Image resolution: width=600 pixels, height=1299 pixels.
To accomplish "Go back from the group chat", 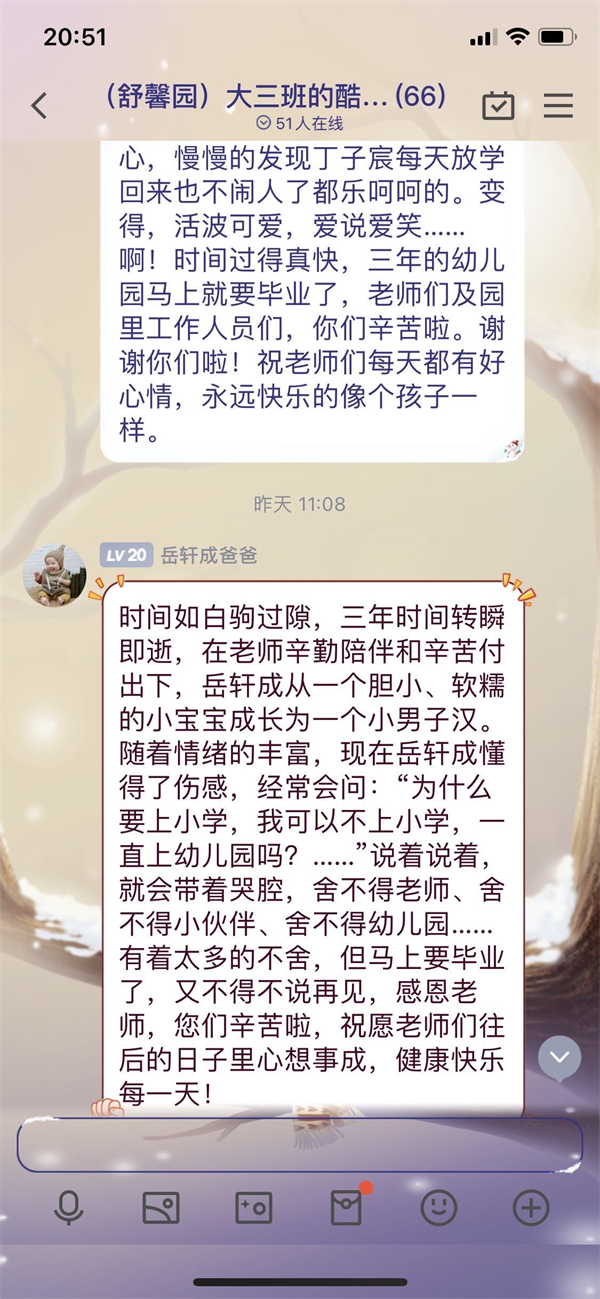I will pos(39,105).
